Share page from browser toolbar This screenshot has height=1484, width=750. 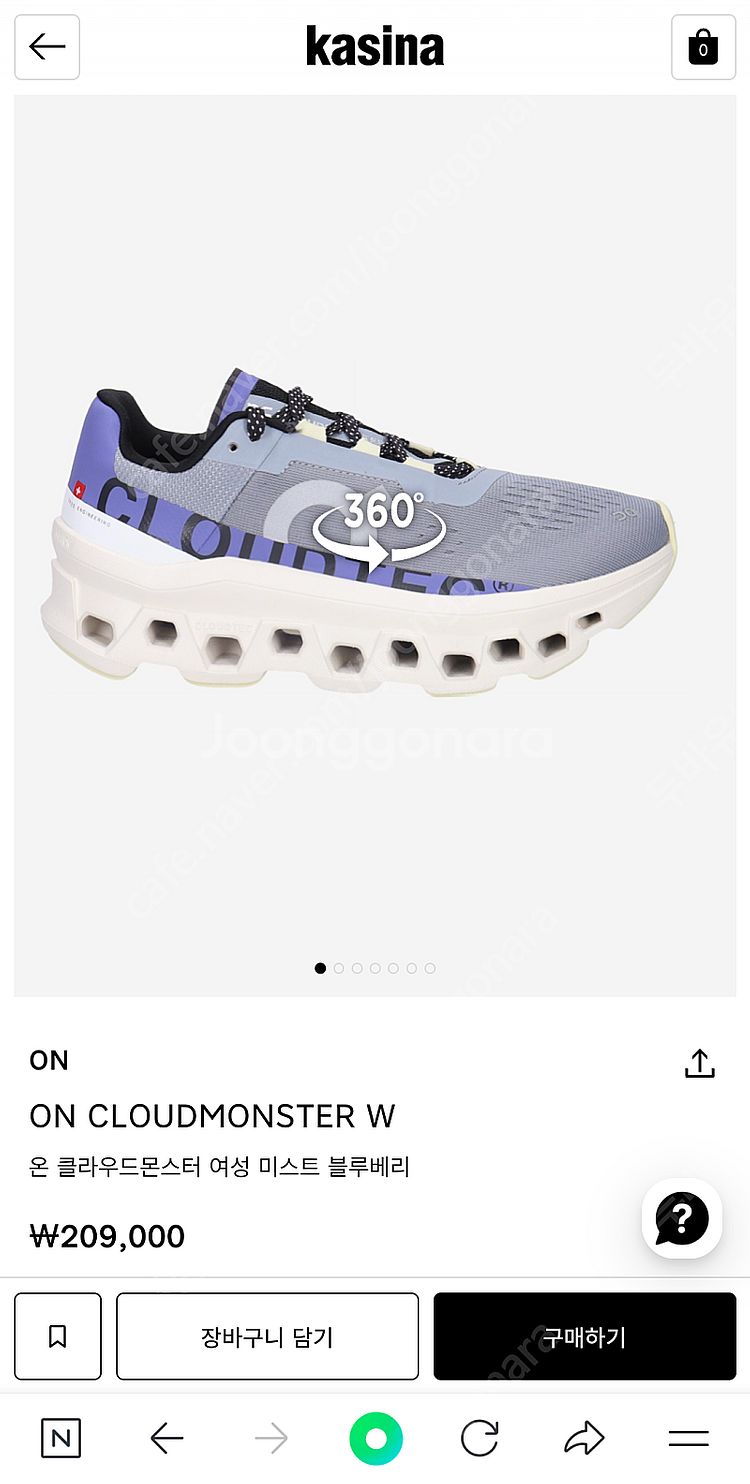[584, 1439]
